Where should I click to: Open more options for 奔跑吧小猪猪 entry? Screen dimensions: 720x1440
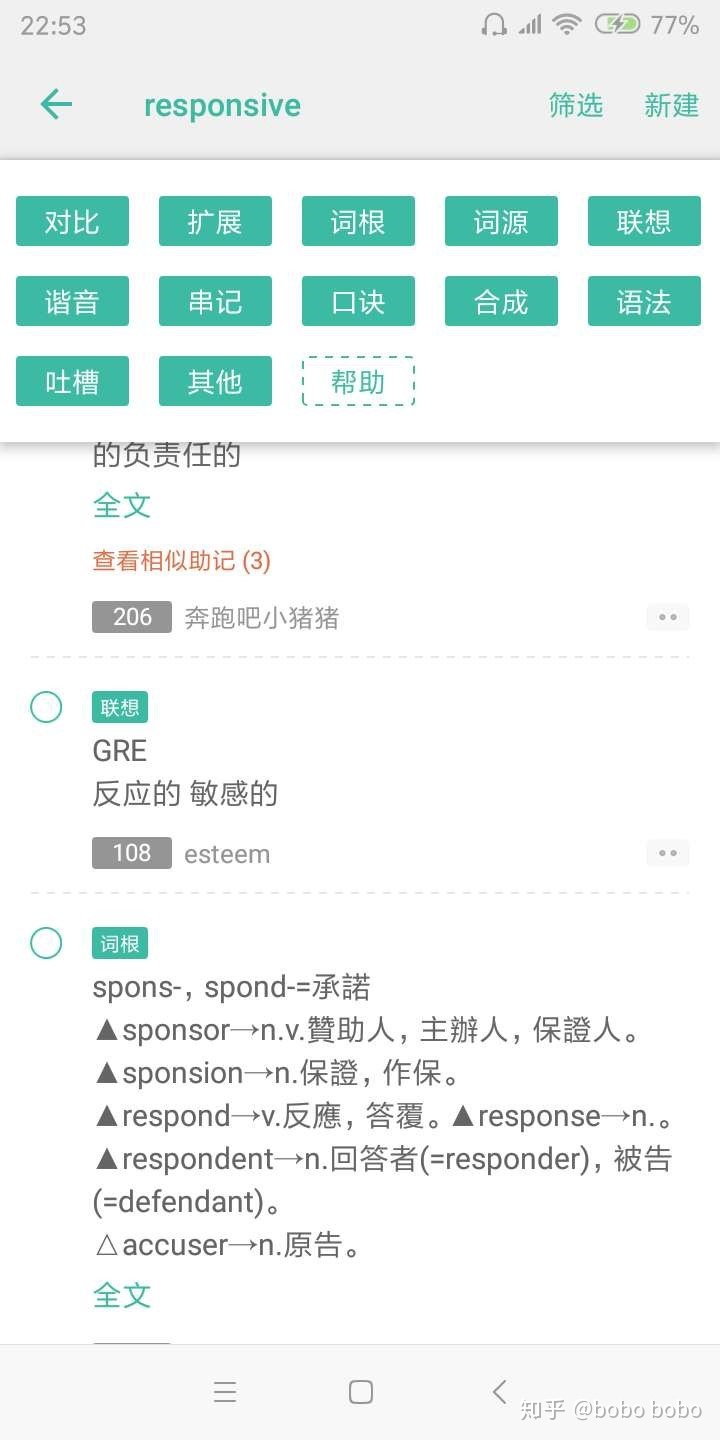pos(667,617)
